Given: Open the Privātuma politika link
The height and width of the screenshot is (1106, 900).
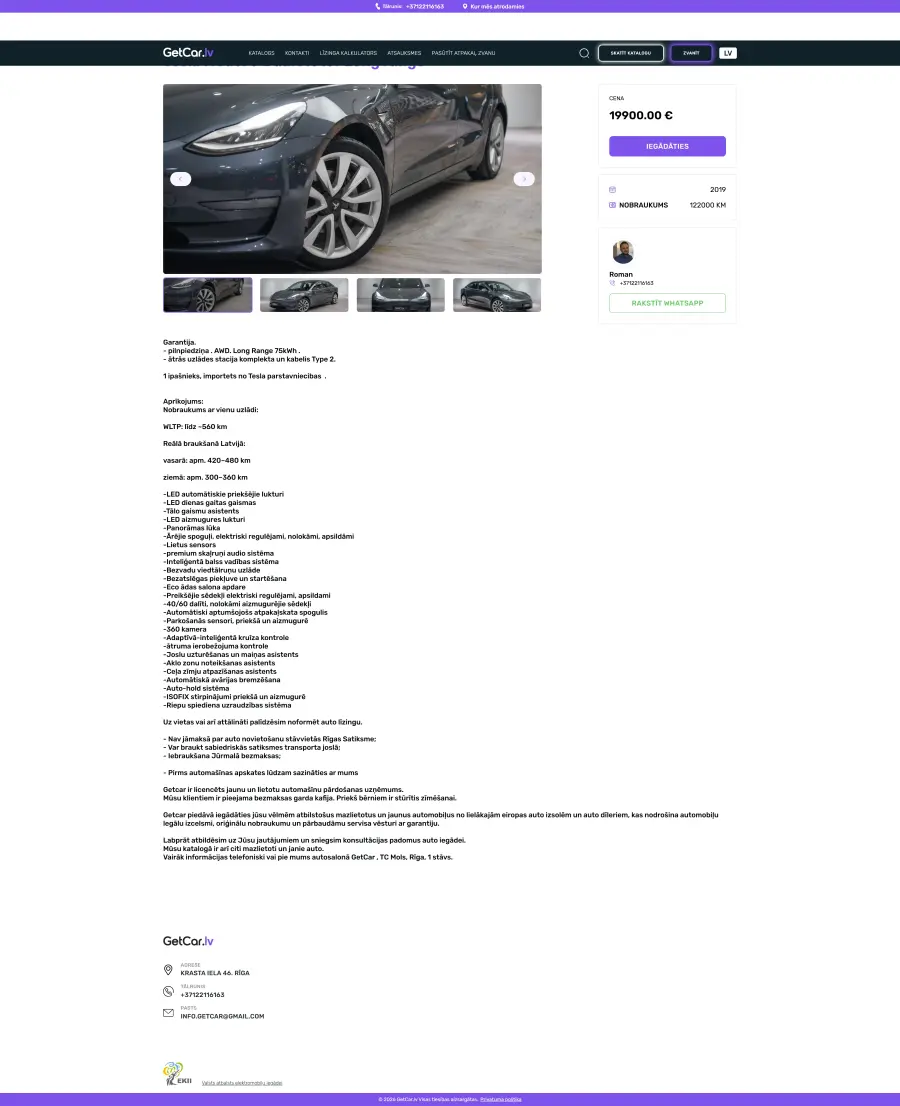Looking at the screenshot, I should (x=501, y=1099).
